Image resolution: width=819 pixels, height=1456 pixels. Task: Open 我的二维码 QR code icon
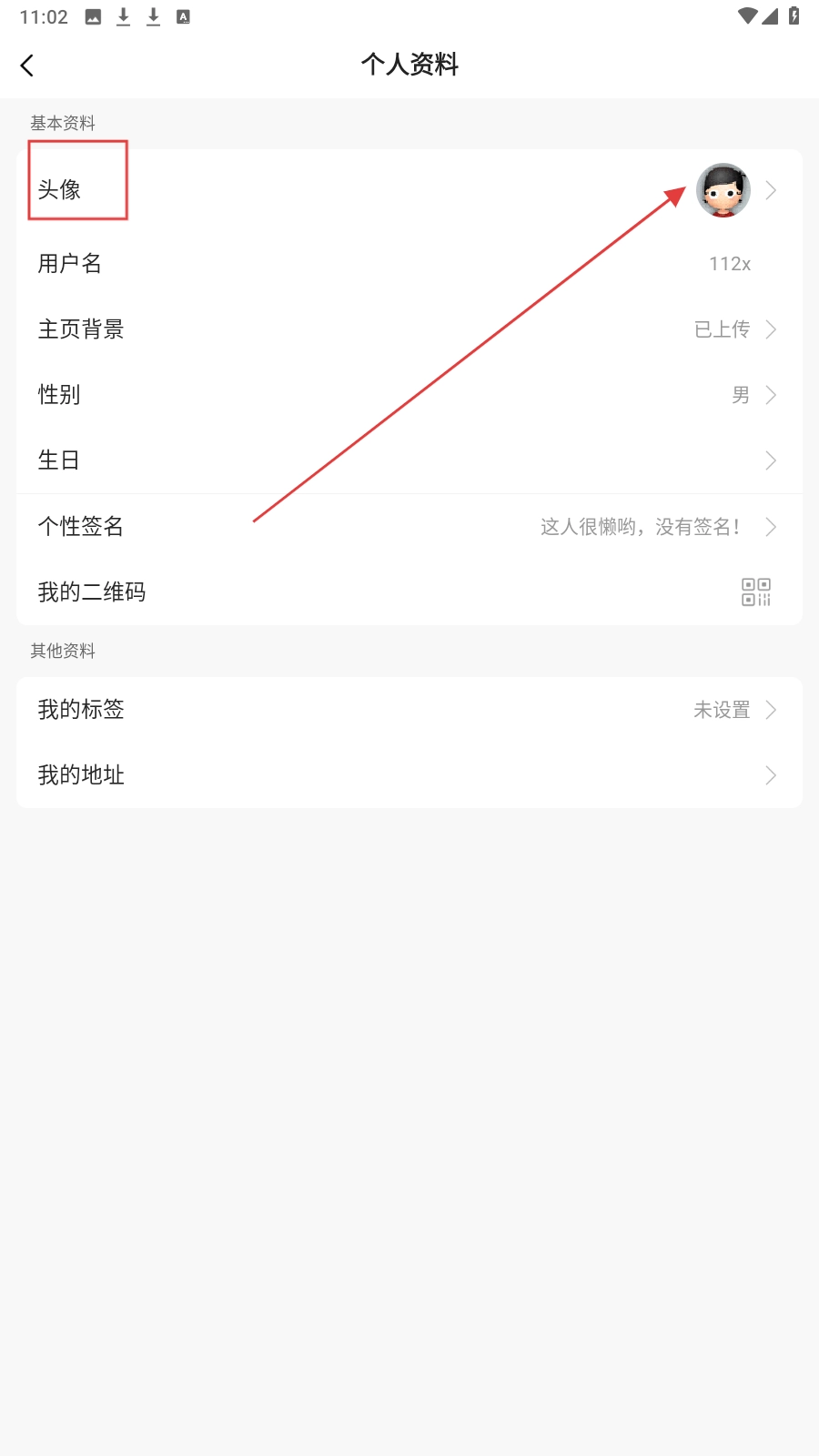point(758,591)
